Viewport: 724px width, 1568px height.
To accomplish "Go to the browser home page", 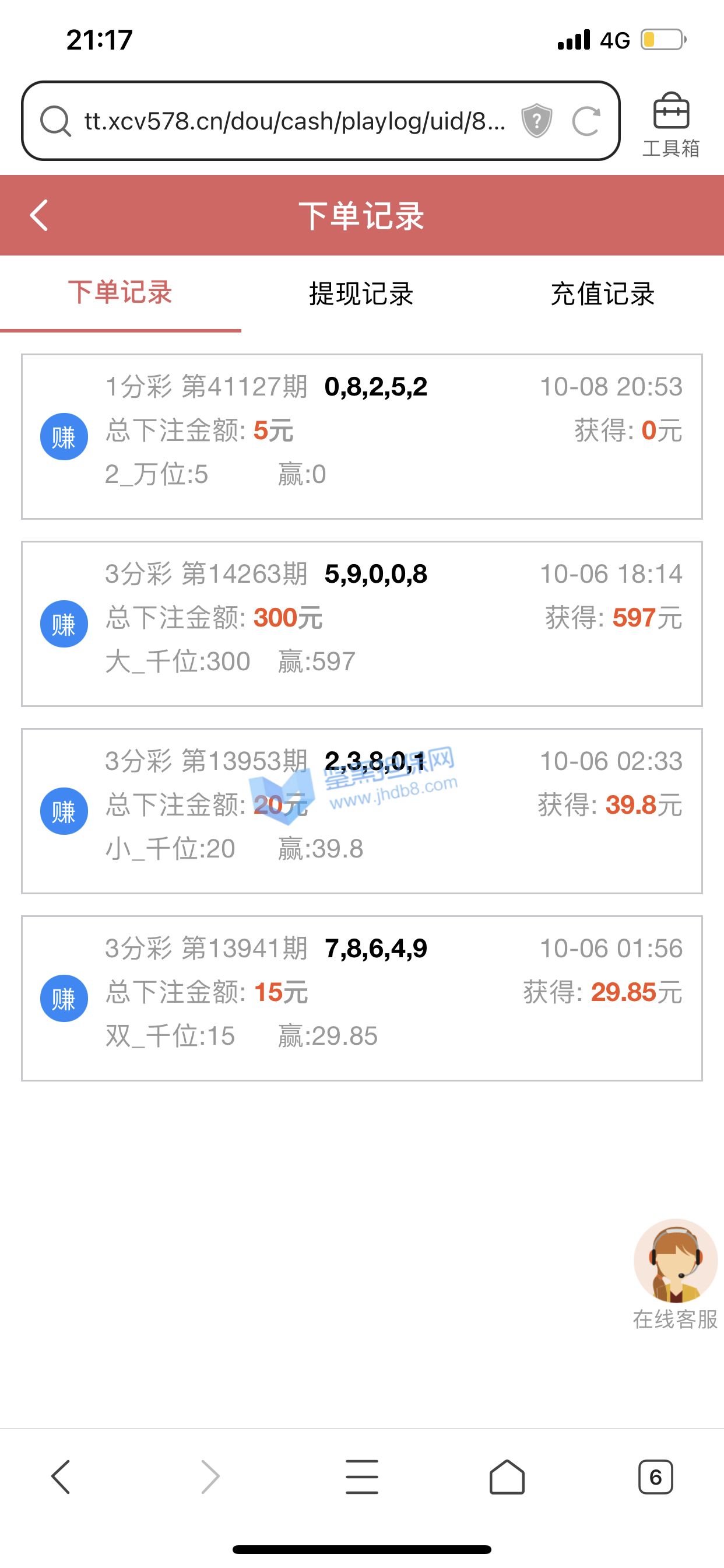I will point(507,1476).
